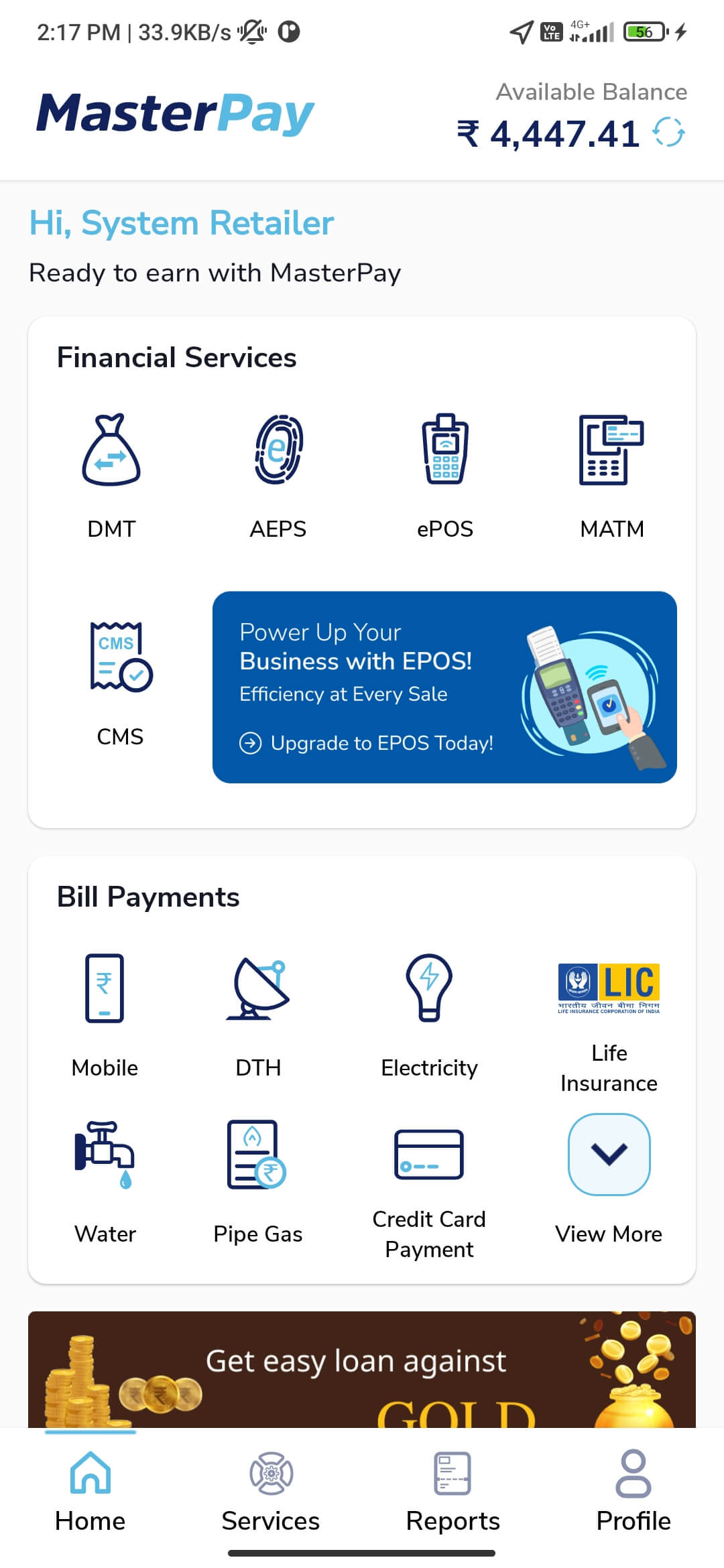
Task: Switch to the Services tab
Action: pos(271,1491)
